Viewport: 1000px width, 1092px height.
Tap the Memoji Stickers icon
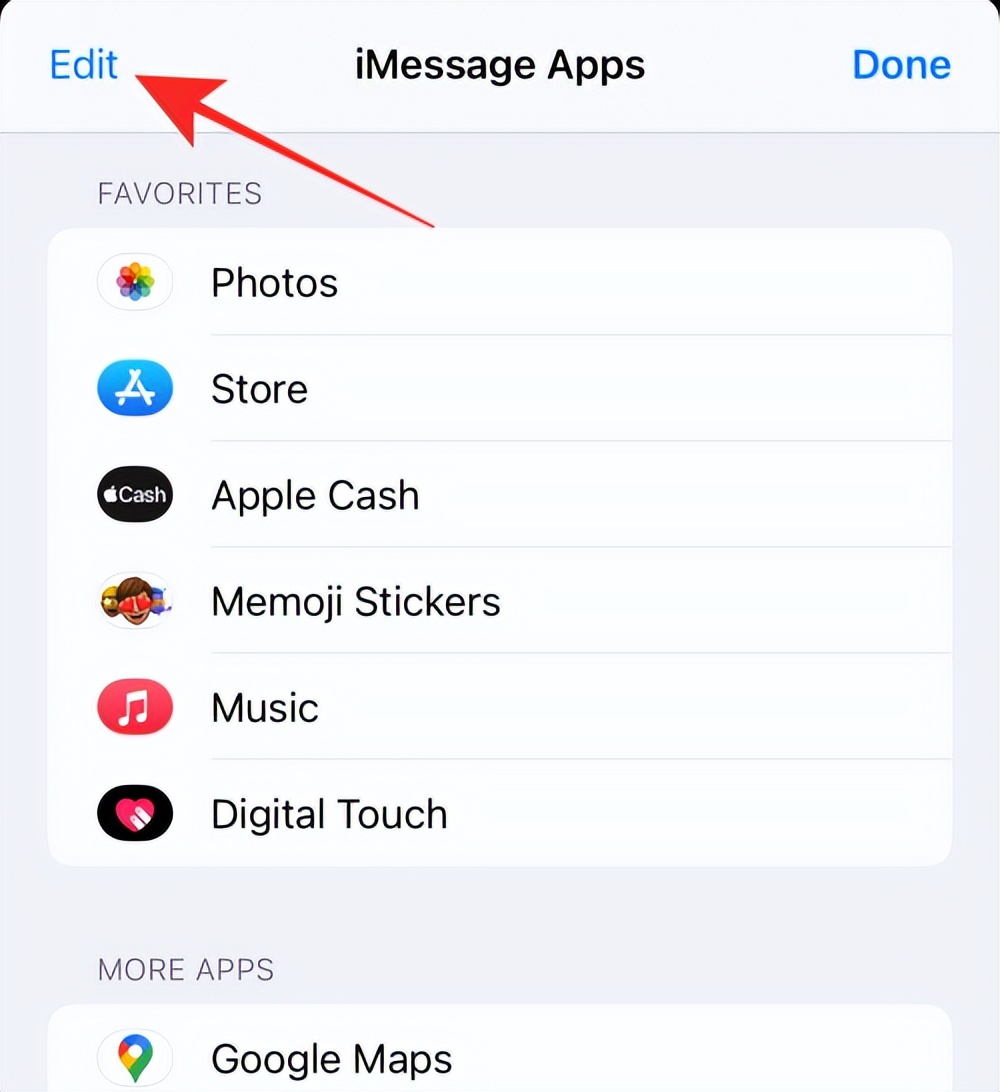pos(135,601)
